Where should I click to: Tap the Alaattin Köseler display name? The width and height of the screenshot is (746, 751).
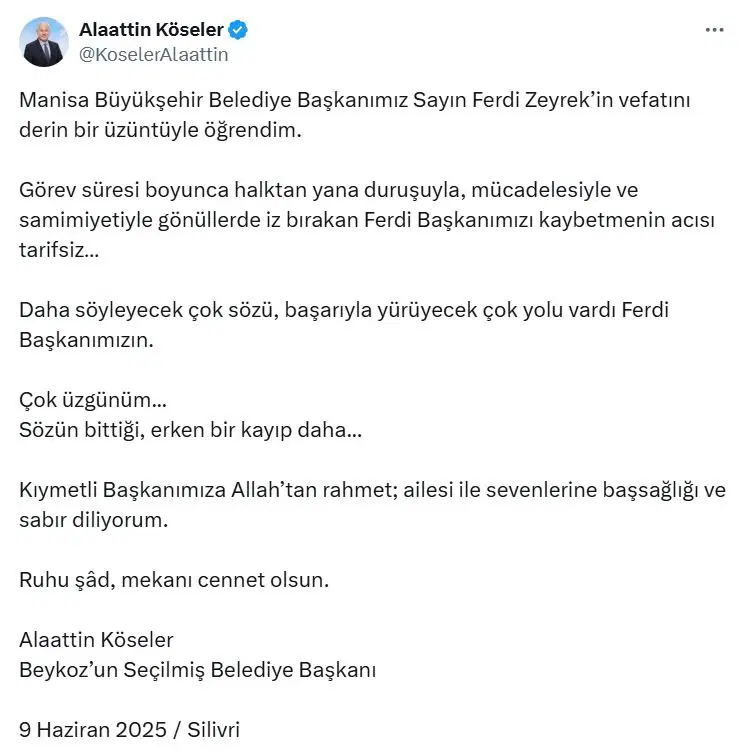pyautogui.click(x=152, y=30)
